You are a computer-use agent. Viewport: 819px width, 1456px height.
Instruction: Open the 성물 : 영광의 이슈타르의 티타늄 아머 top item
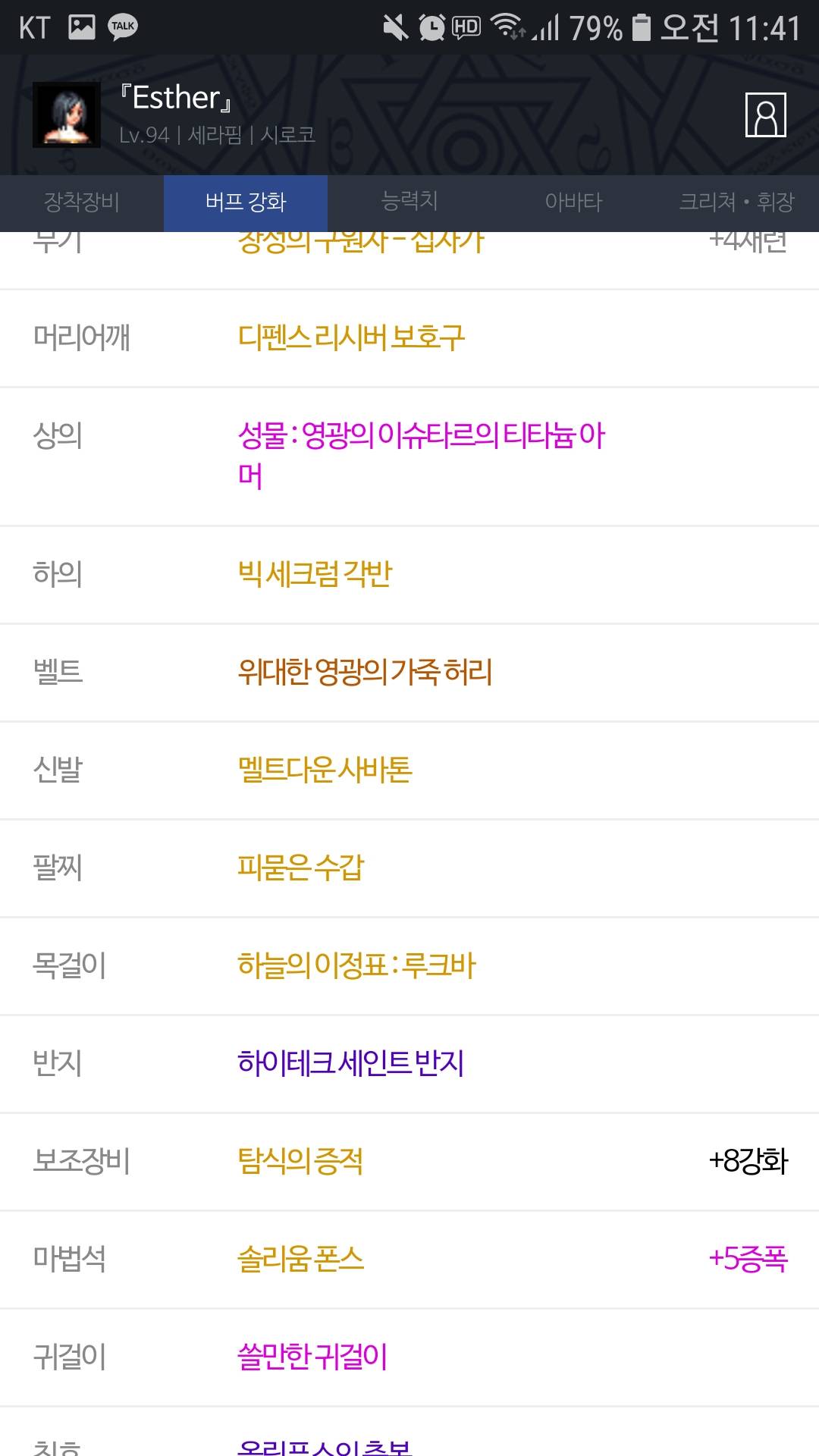click(421, 455)
